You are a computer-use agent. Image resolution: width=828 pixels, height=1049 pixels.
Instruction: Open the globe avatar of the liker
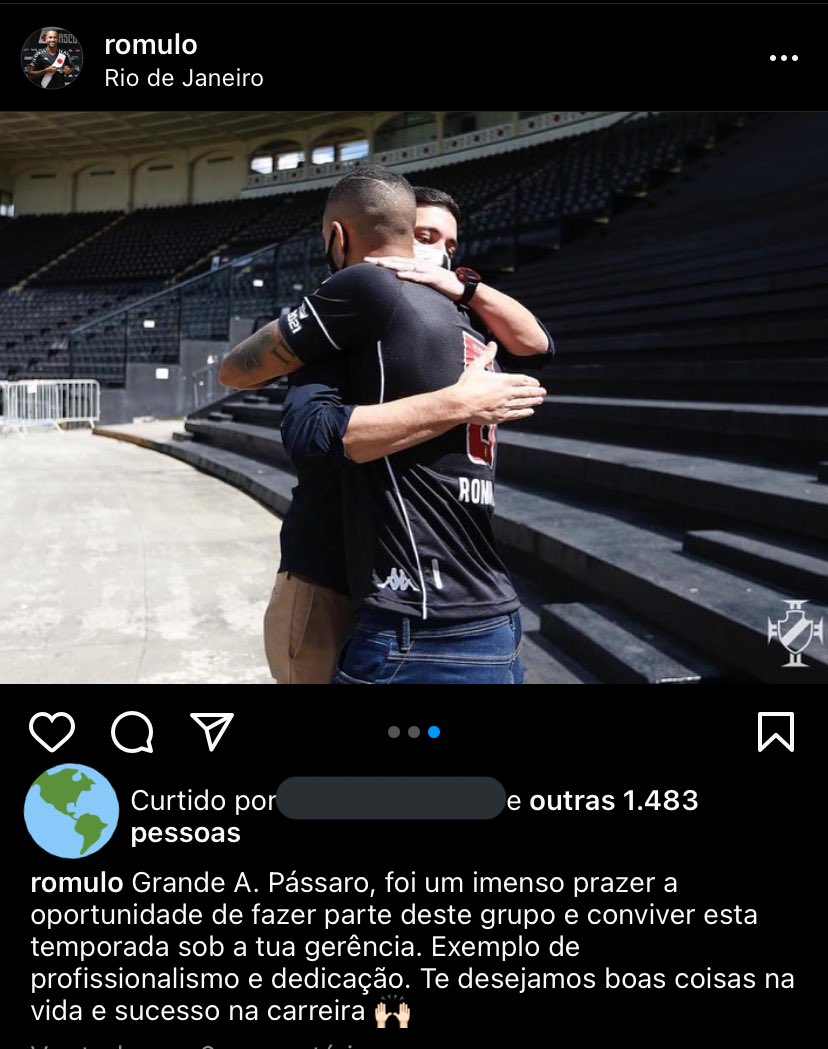tap(71, 811)
